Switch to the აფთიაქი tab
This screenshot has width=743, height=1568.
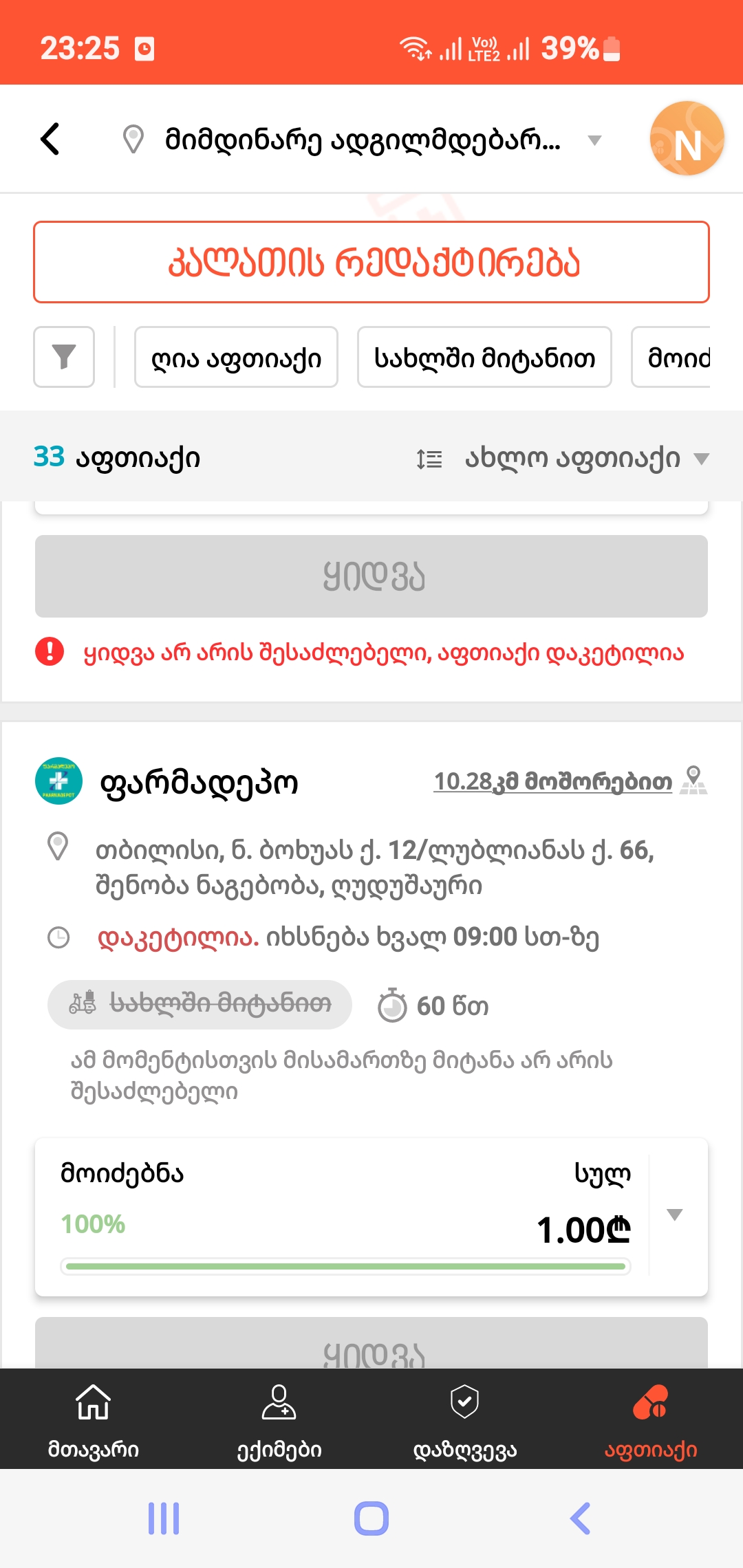coord(651,1419)
